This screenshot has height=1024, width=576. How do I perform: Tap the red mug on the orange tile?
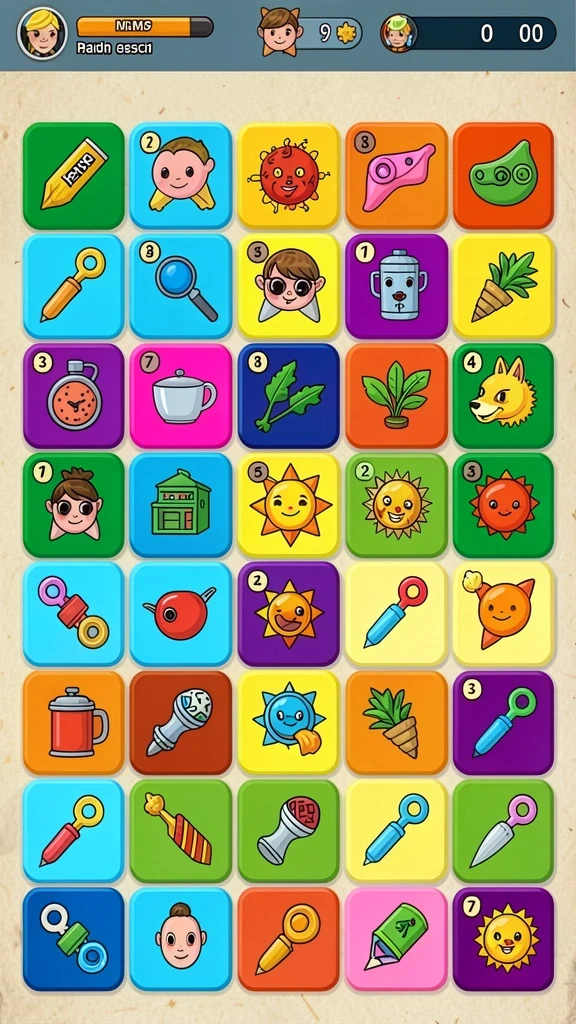74,723
